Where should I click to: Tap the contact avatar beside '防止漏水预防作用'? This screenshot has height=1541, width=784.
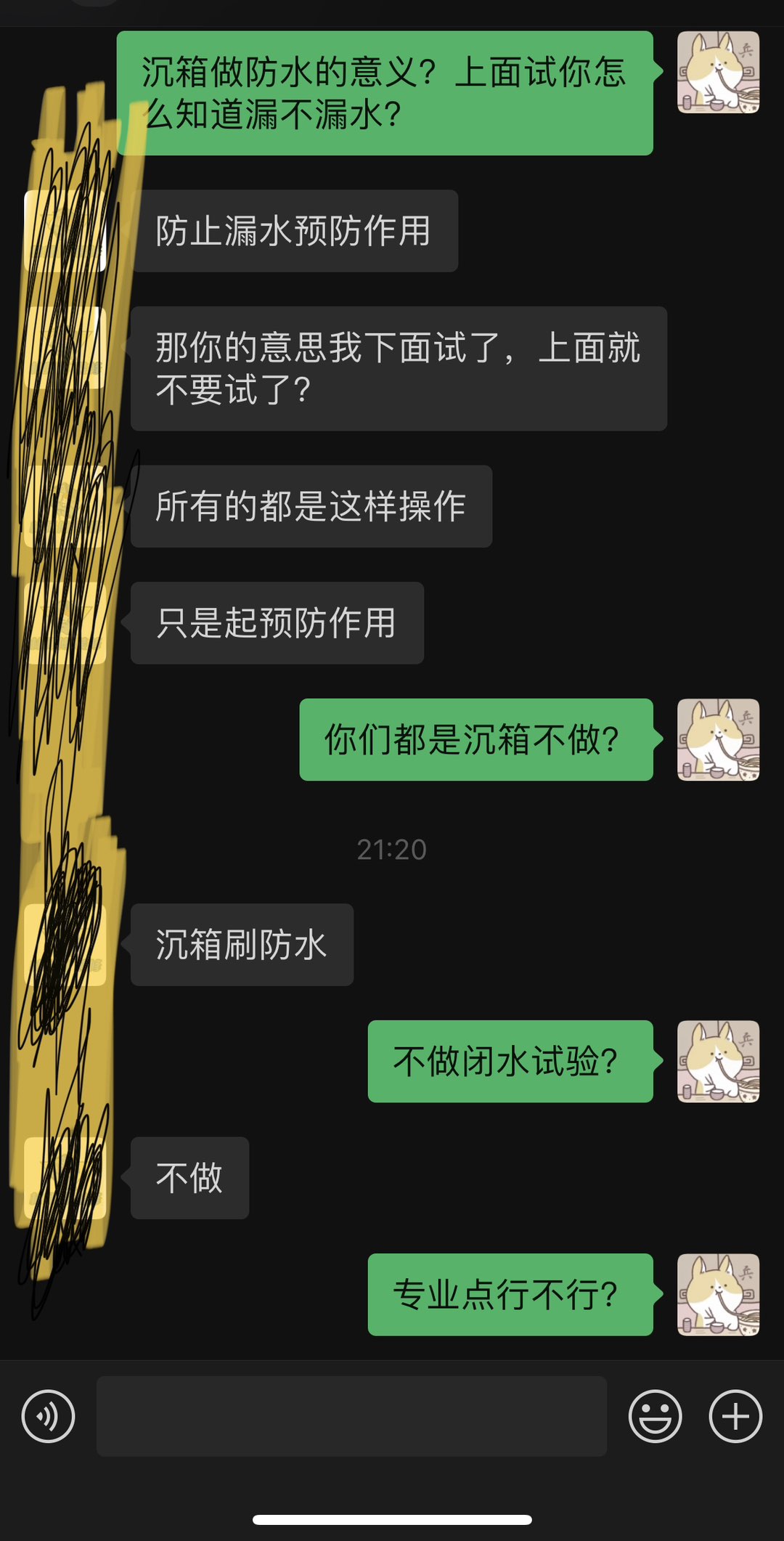tap(65, 231)
